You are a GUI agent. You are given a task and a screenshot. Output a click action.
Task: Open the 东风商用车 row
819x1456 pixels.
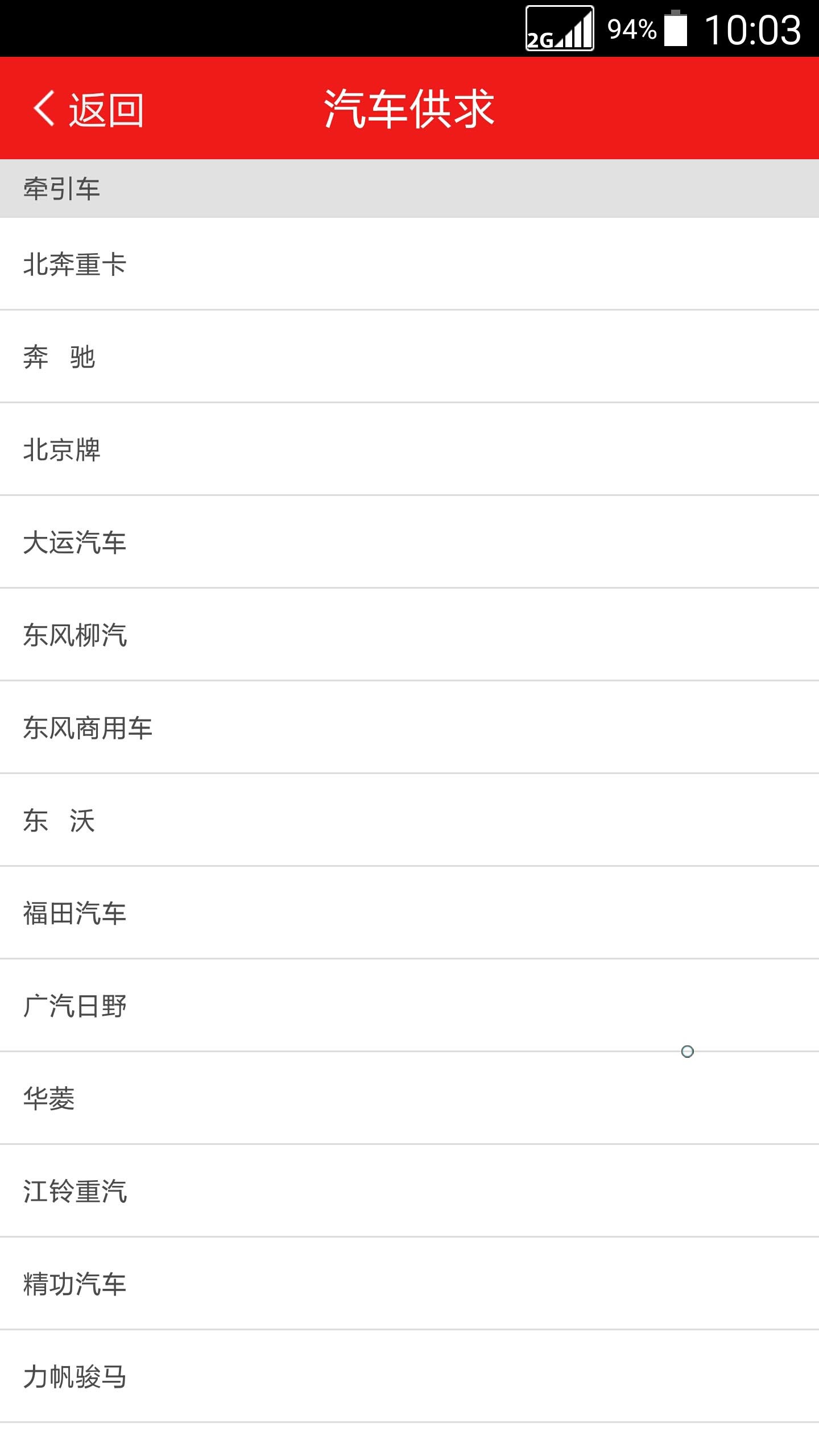(x=88, y=728)
